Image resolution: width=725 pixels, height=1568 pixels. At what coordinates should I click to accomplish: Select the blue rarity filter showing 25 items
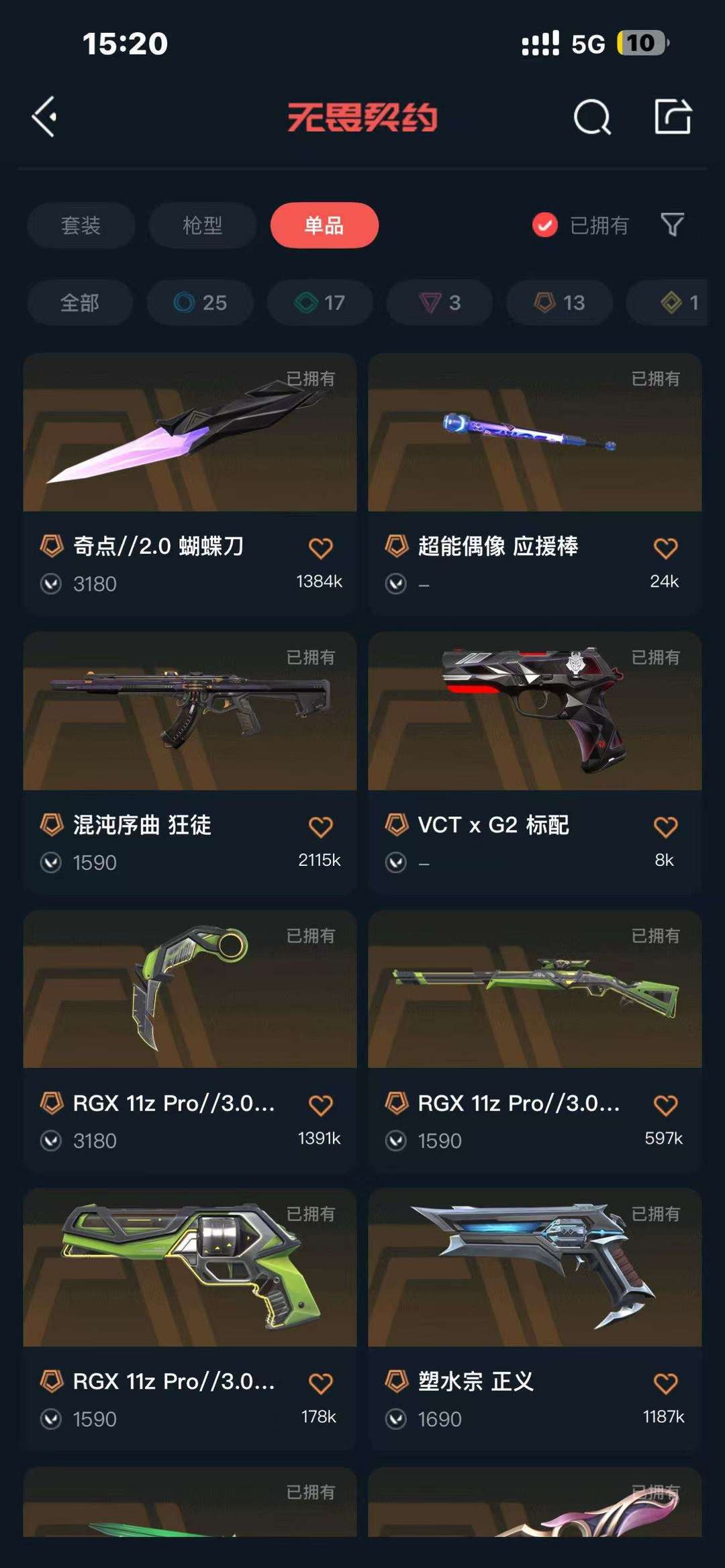pos(200,303)
